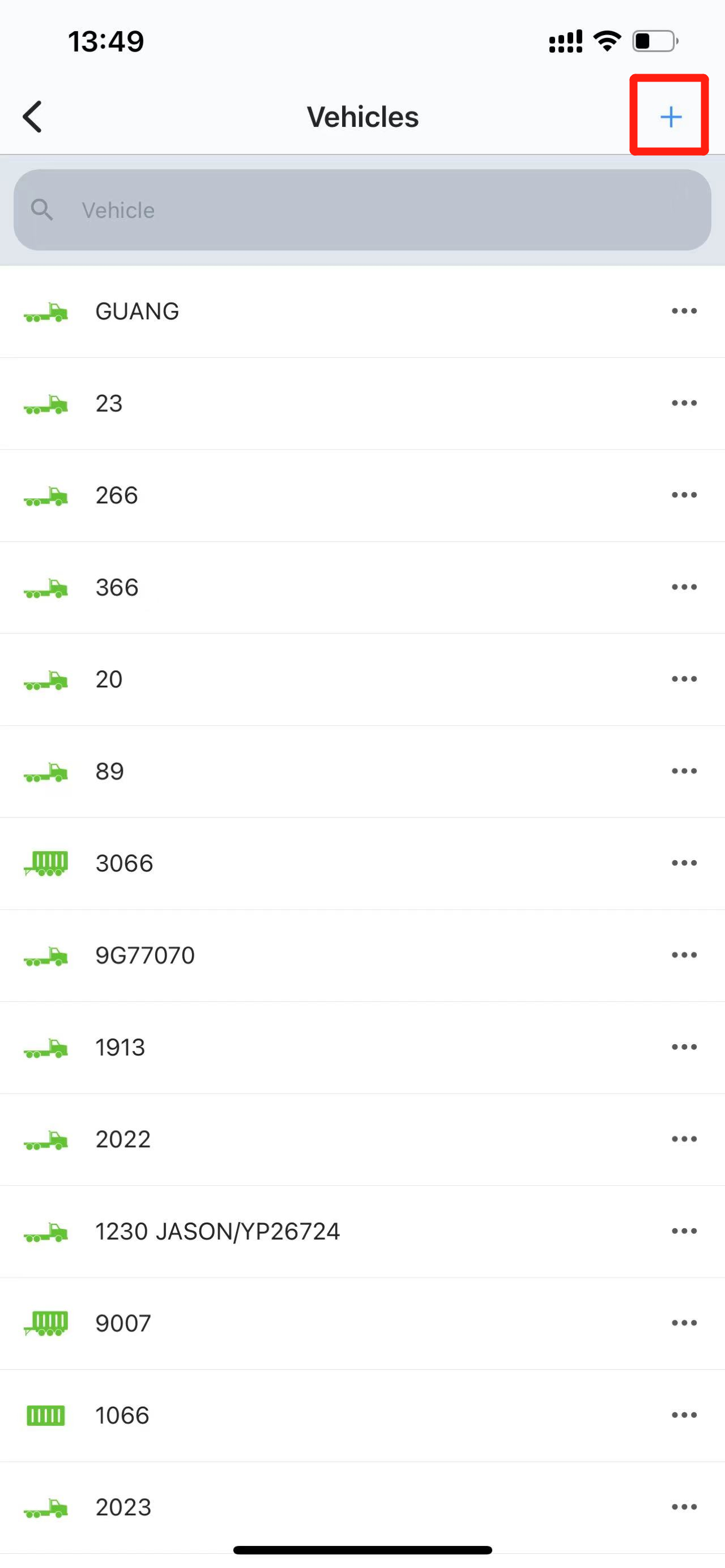Choose vehicle 1913
Screen dimensions: 725x1568
tap(121, 1048)
